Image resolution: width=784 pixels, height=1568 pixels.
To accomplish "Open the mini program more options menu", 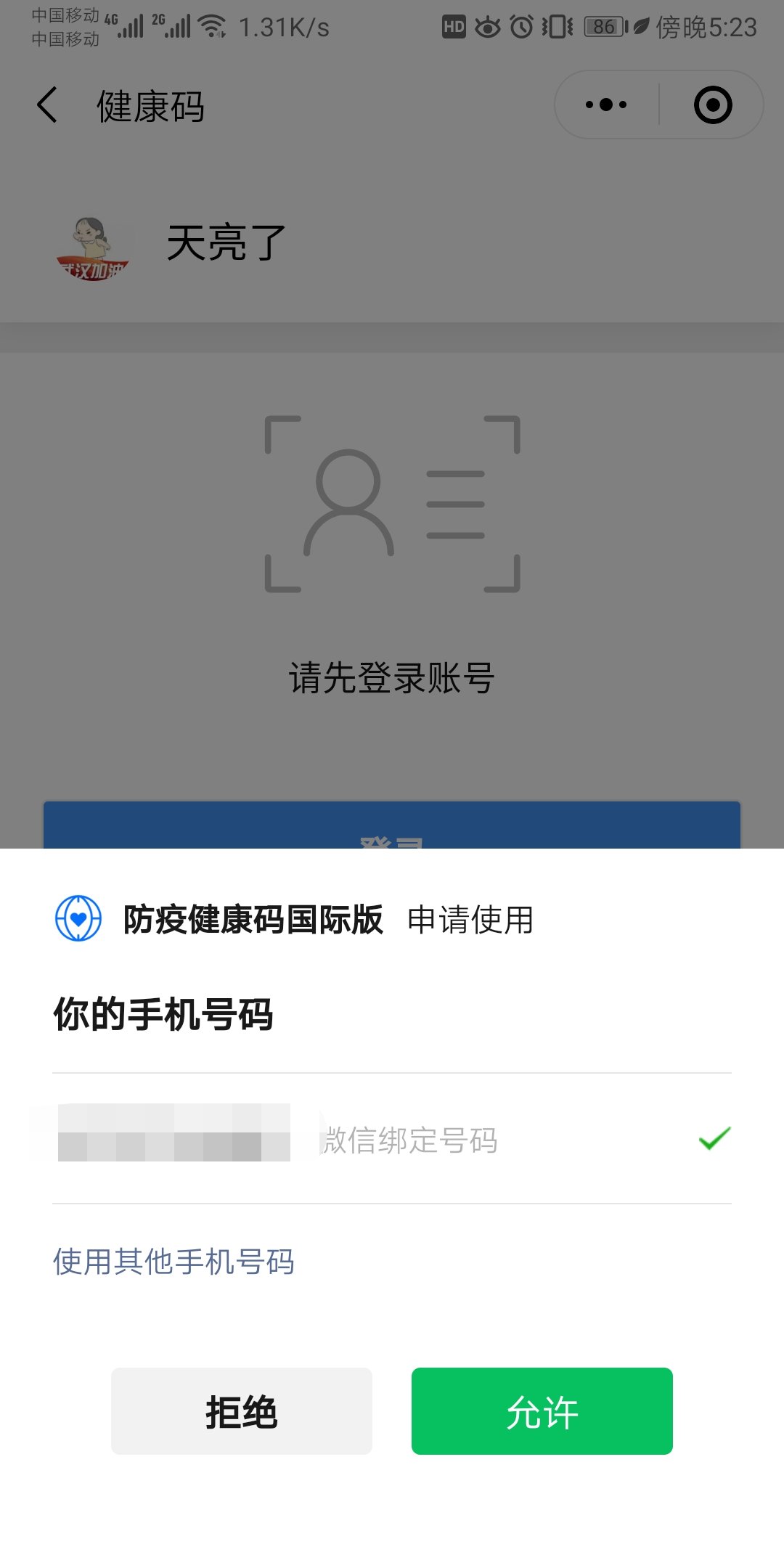I will (x=606, y=105).
